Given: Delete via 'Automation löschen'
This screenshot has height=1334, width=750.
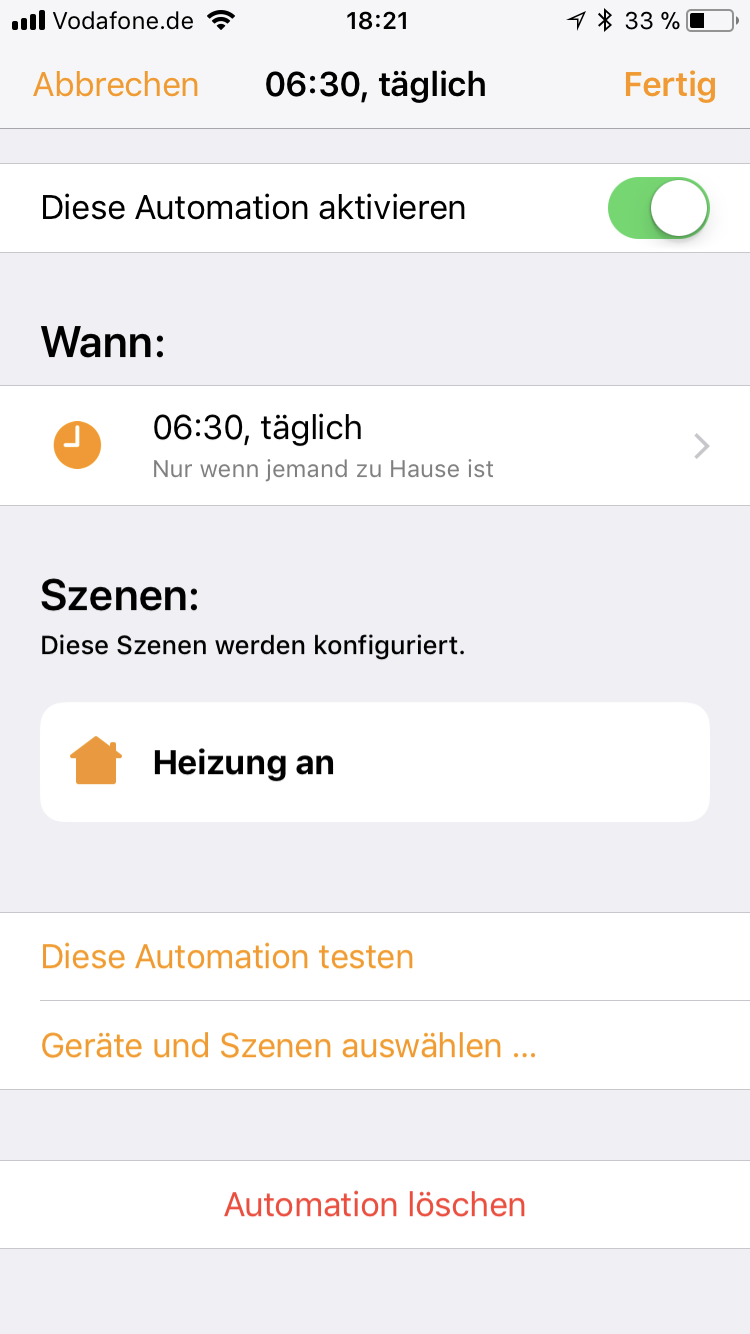Looking at the screenshot, I should [x=375, y=1204].
